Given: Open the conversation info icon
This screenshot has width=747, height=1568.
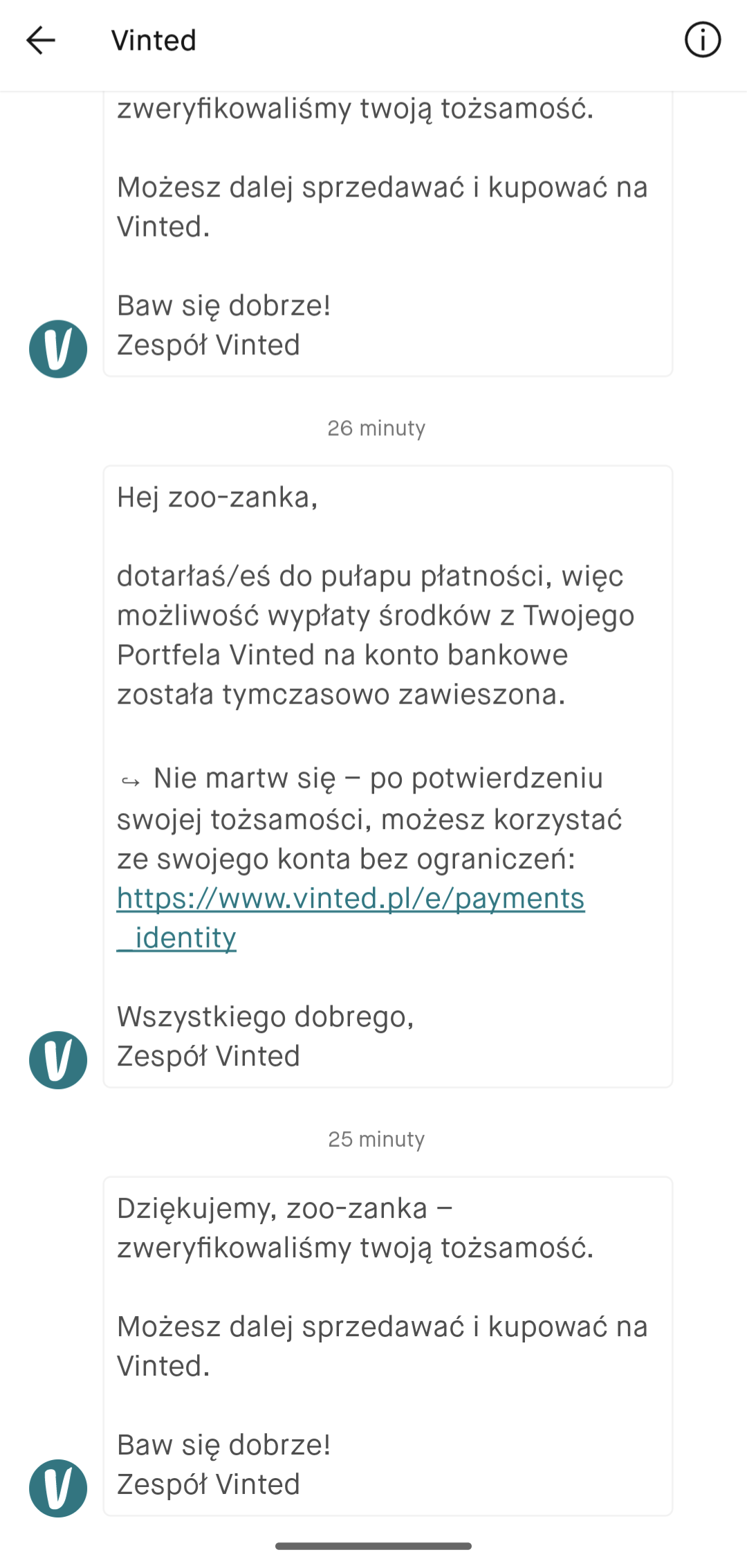Looking at the screenshot, I should click(x=703, y=40).
